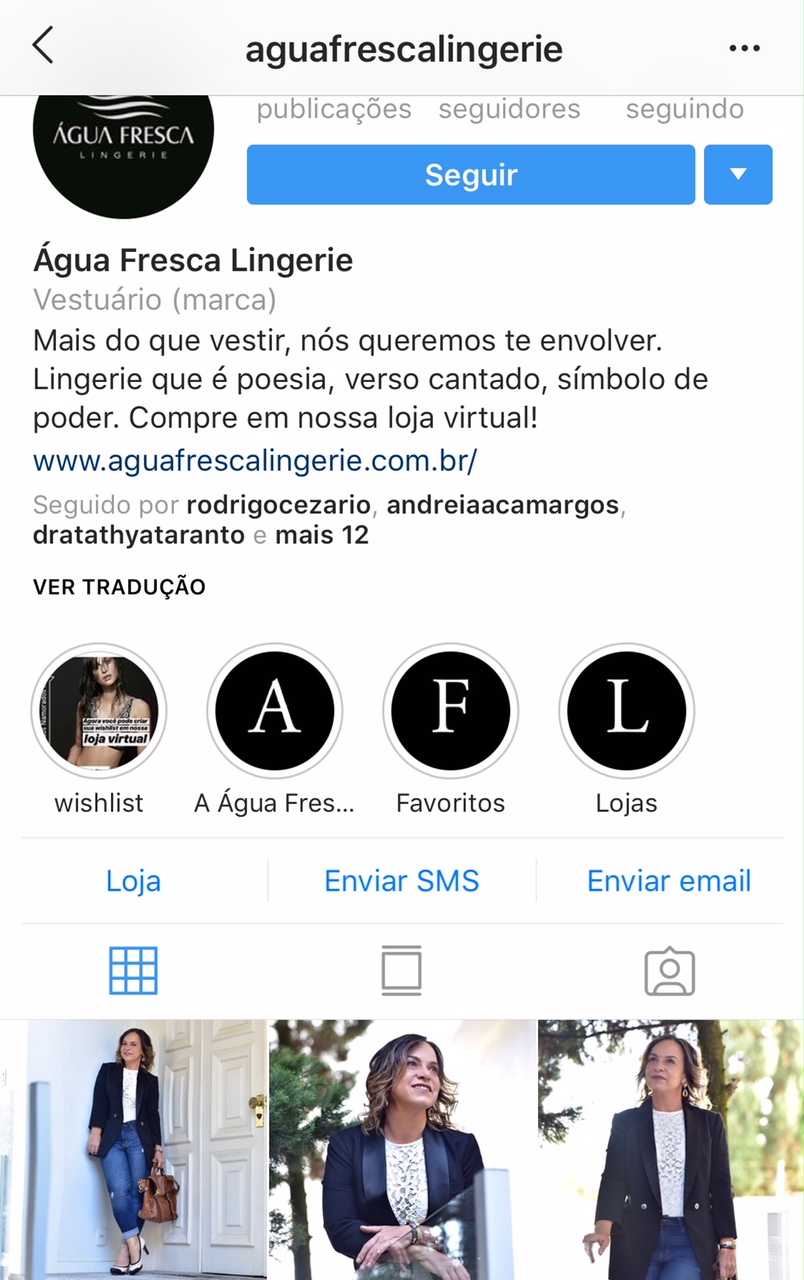Switch to the grid posts tab

click(133, 970)
